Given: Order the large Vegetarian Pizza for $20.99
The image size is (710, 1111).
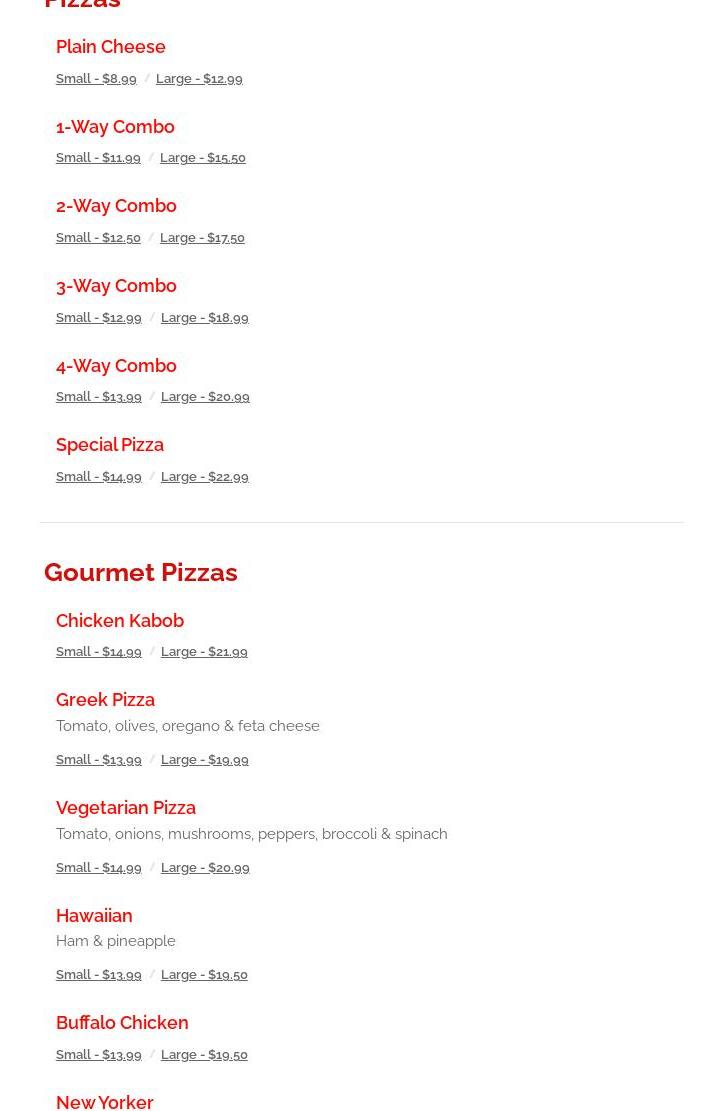Looking at the screenshot, I should (x=205, y=868).
